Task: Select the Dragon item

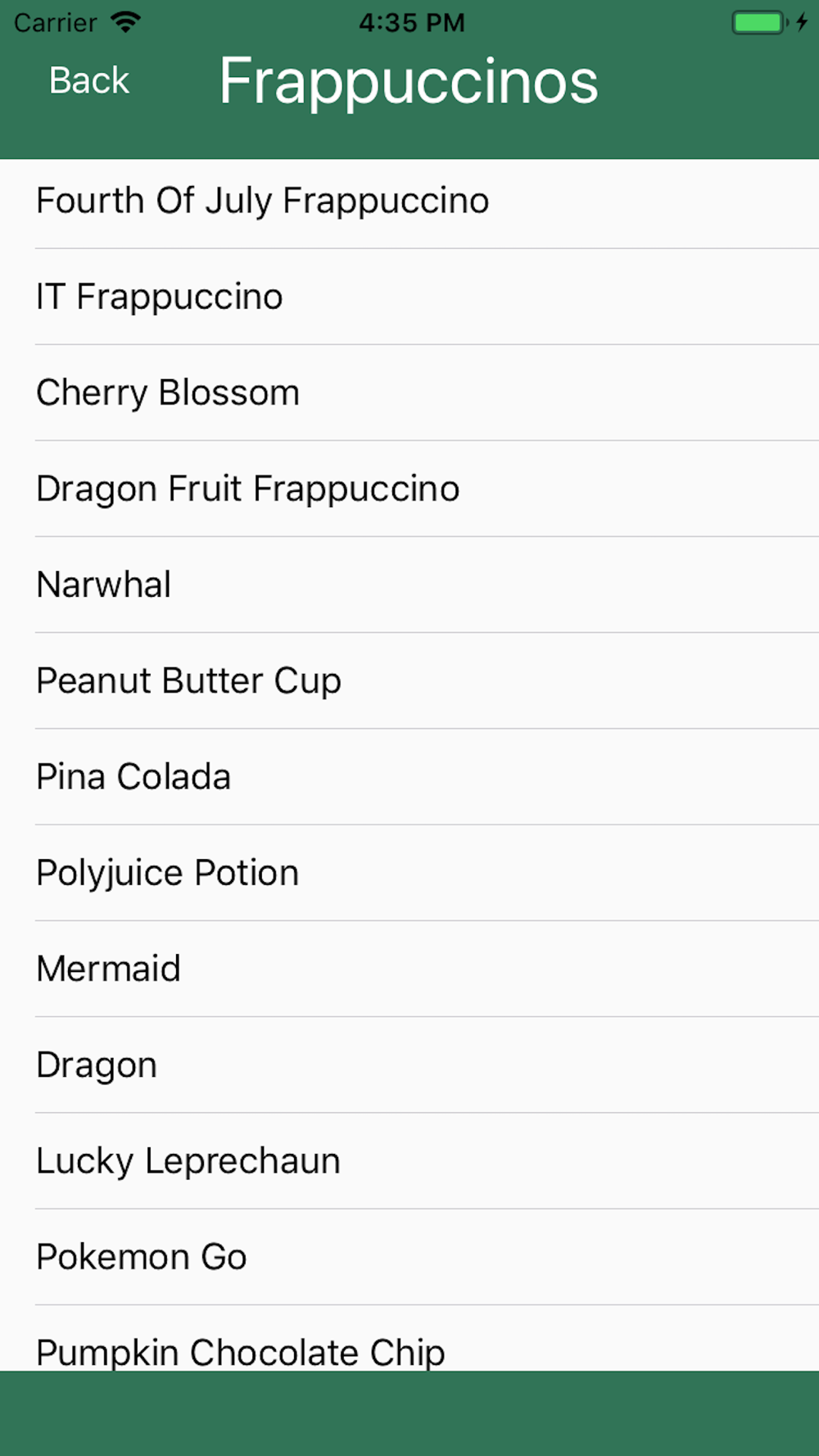Action: tap(409, 1065)
